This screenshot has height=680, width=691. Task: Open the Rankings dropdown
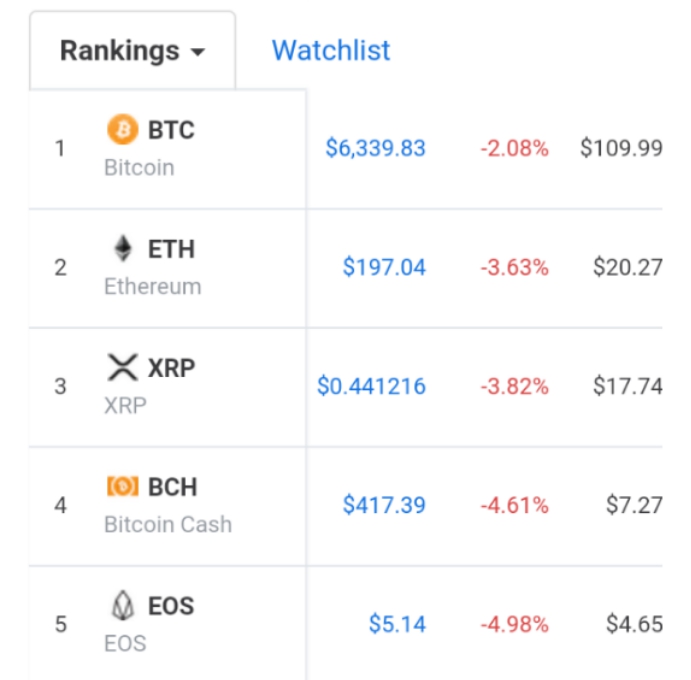point(132,51)
